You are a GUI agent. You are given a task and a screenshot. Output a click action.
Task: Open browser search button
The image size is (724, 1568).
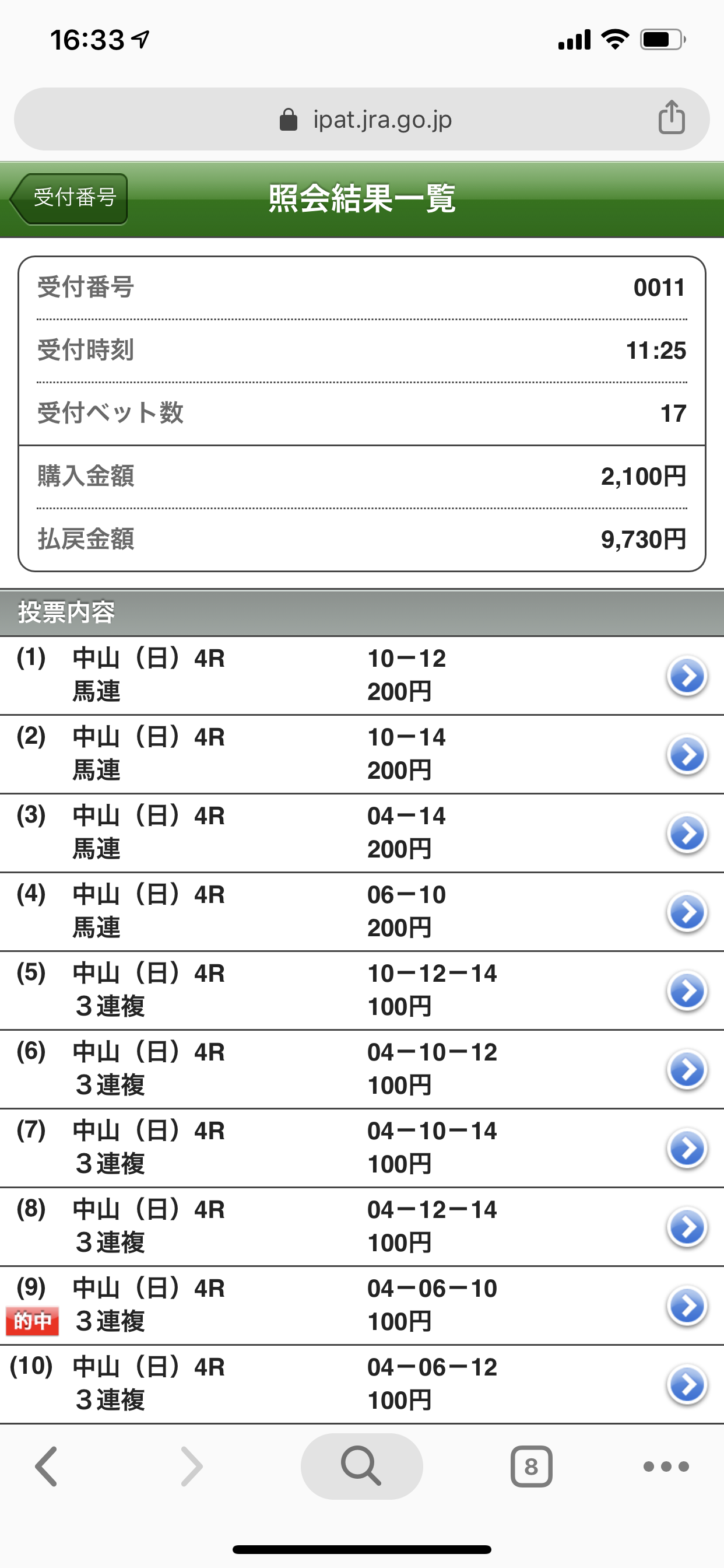(361, 1466)
